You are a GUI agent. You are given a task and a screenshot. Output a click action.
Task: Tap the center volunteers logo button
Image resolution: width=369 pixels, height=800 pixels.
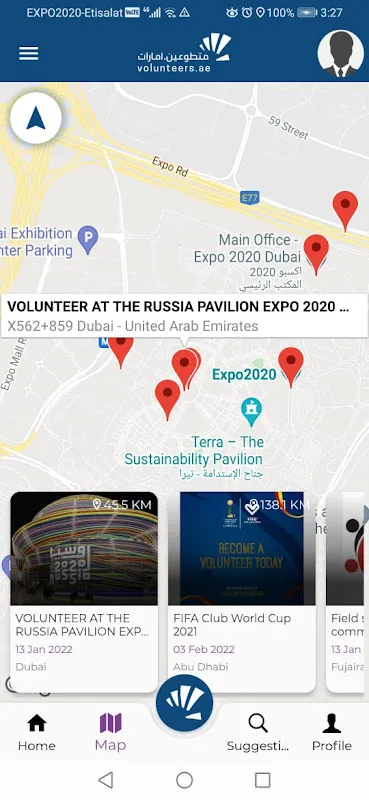coord(184,703)
